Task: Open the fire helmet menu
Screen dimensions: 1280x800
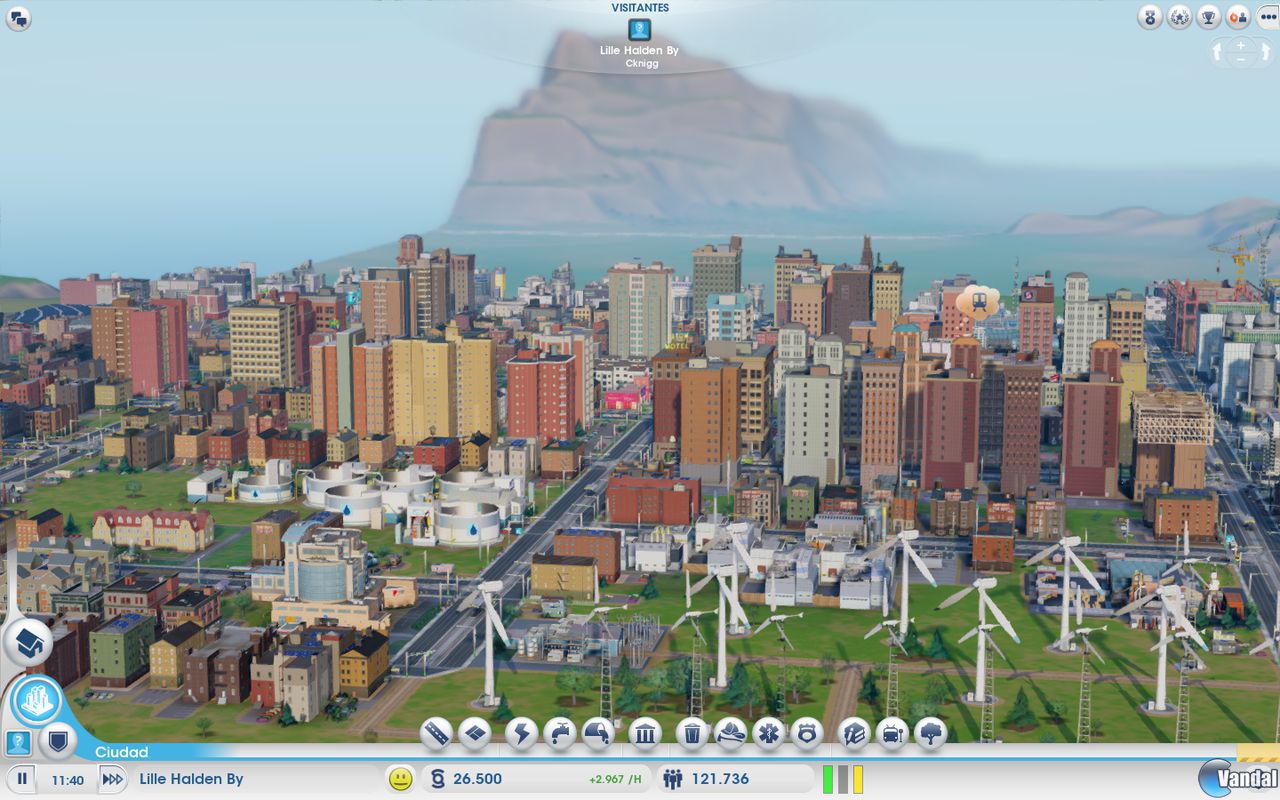Action: pyautogui.click(x=731, y=734)
